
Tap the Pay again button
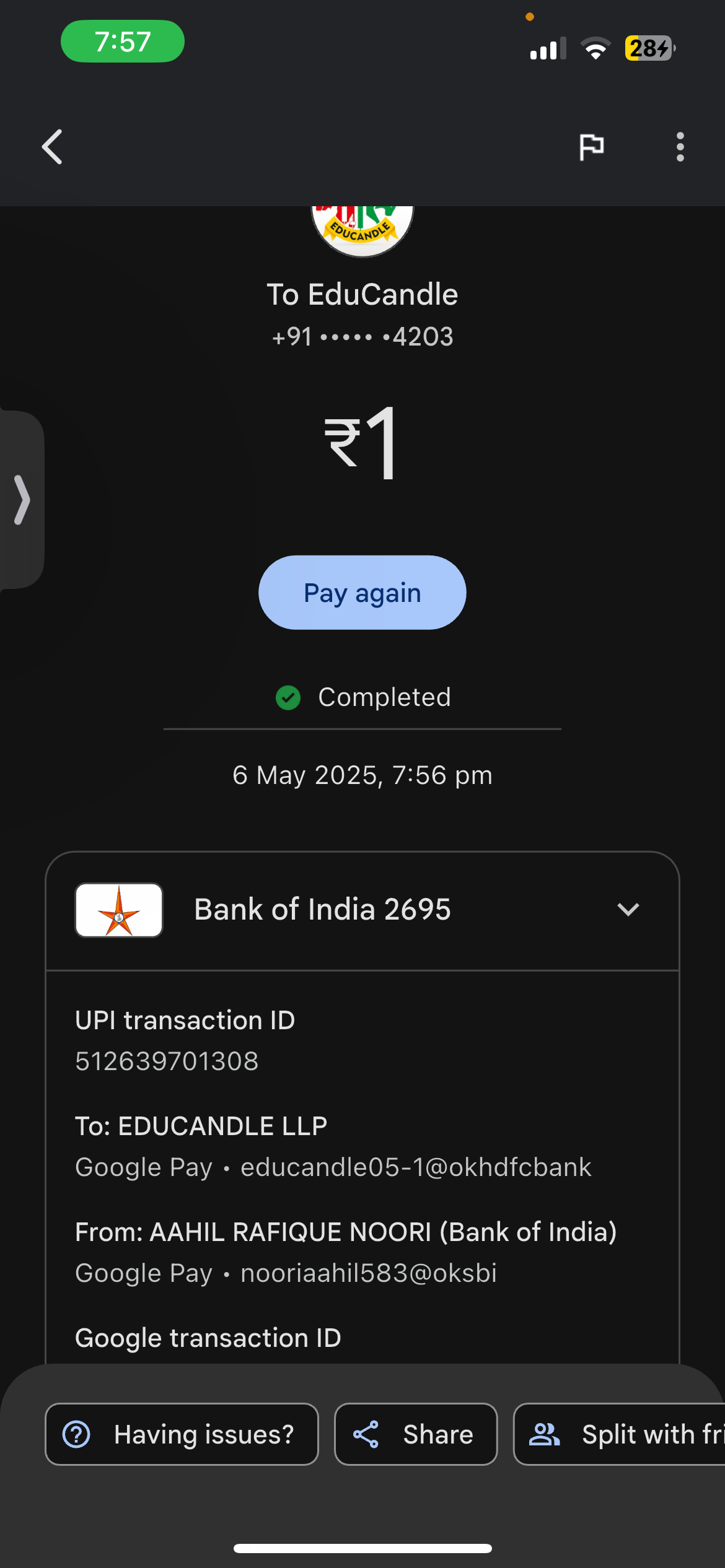362,593
